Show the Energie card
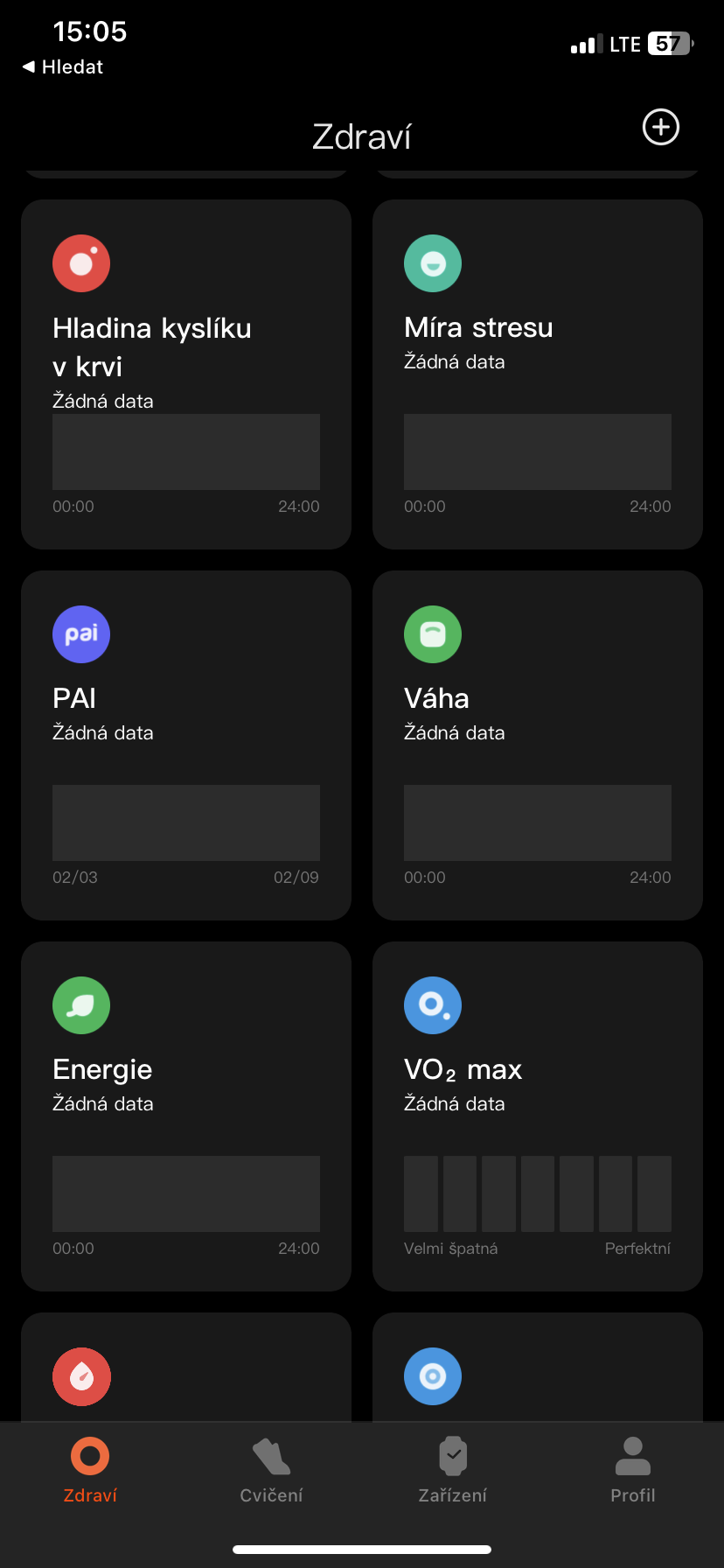The image size is (724, 1568). 186,1116
